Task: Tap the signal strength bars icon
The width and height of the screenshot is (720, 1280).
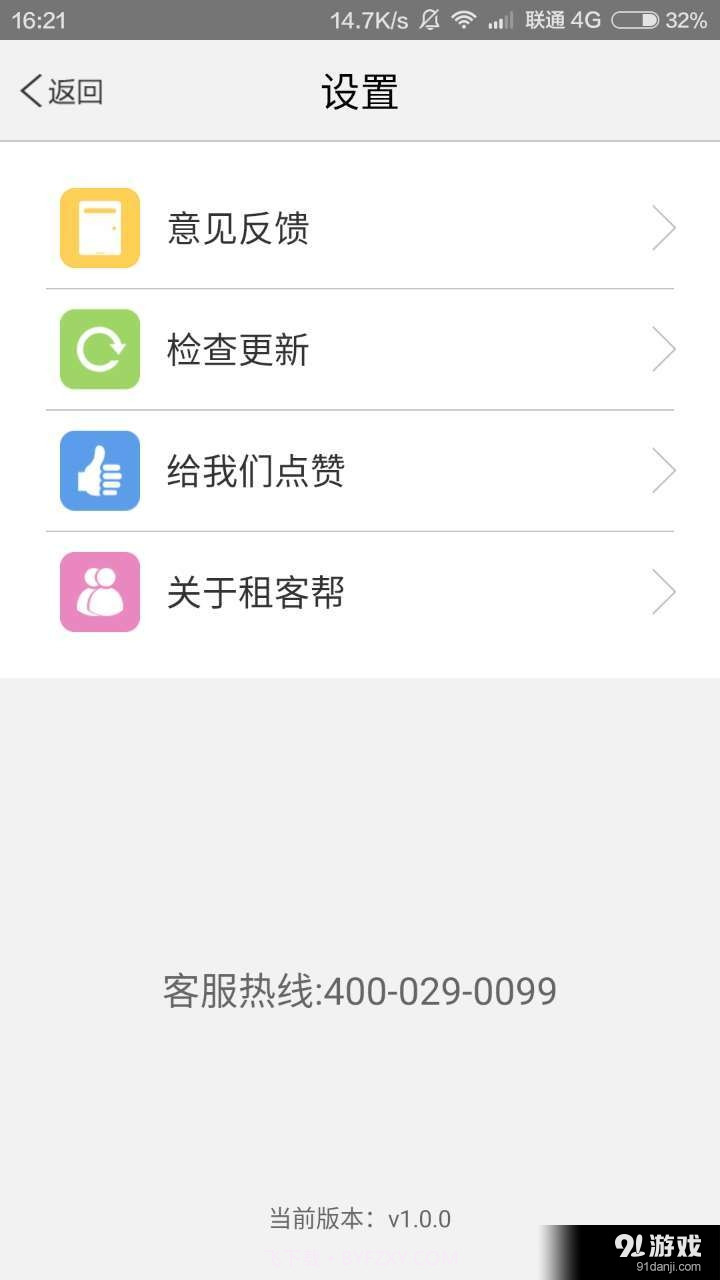Action: [499, 18]
